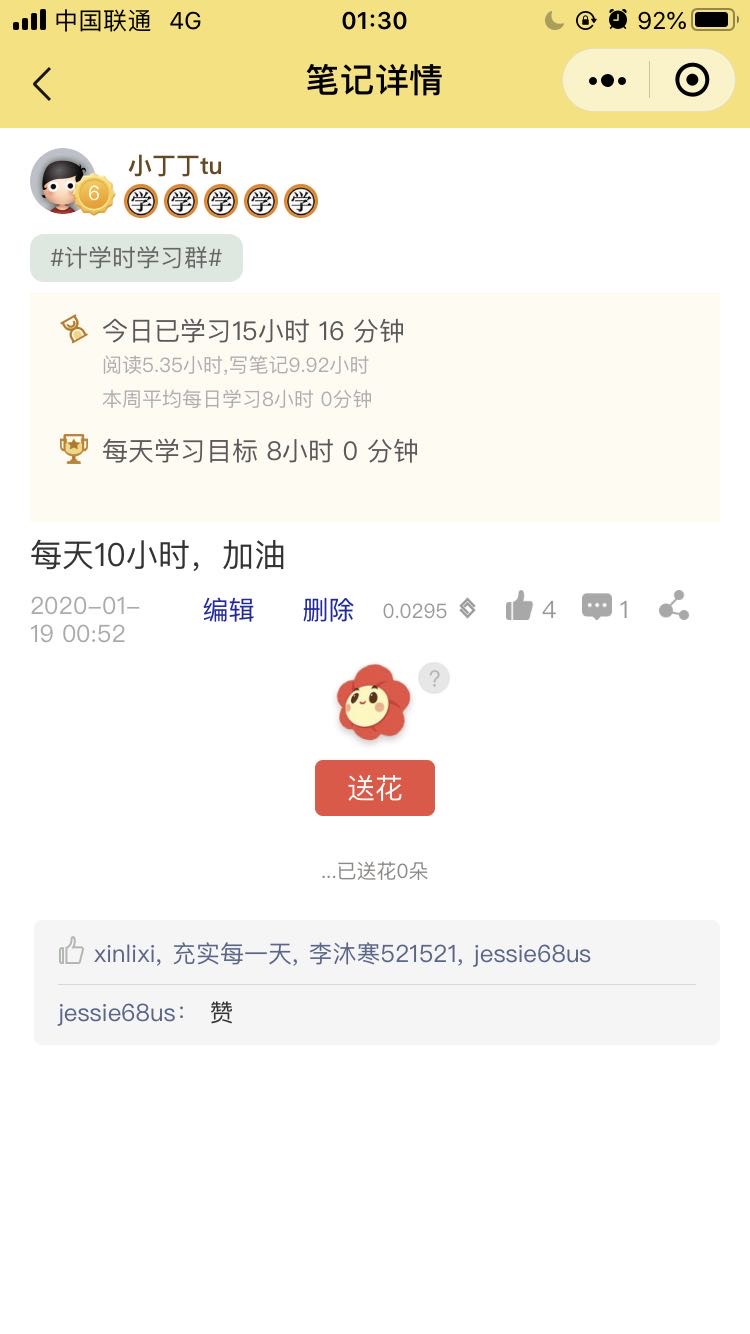View jessie68us's profile from the comment
Image resolution: width=750 pixels, height=1334 pixels.
pyautogui.click(x=116, y=1013)
